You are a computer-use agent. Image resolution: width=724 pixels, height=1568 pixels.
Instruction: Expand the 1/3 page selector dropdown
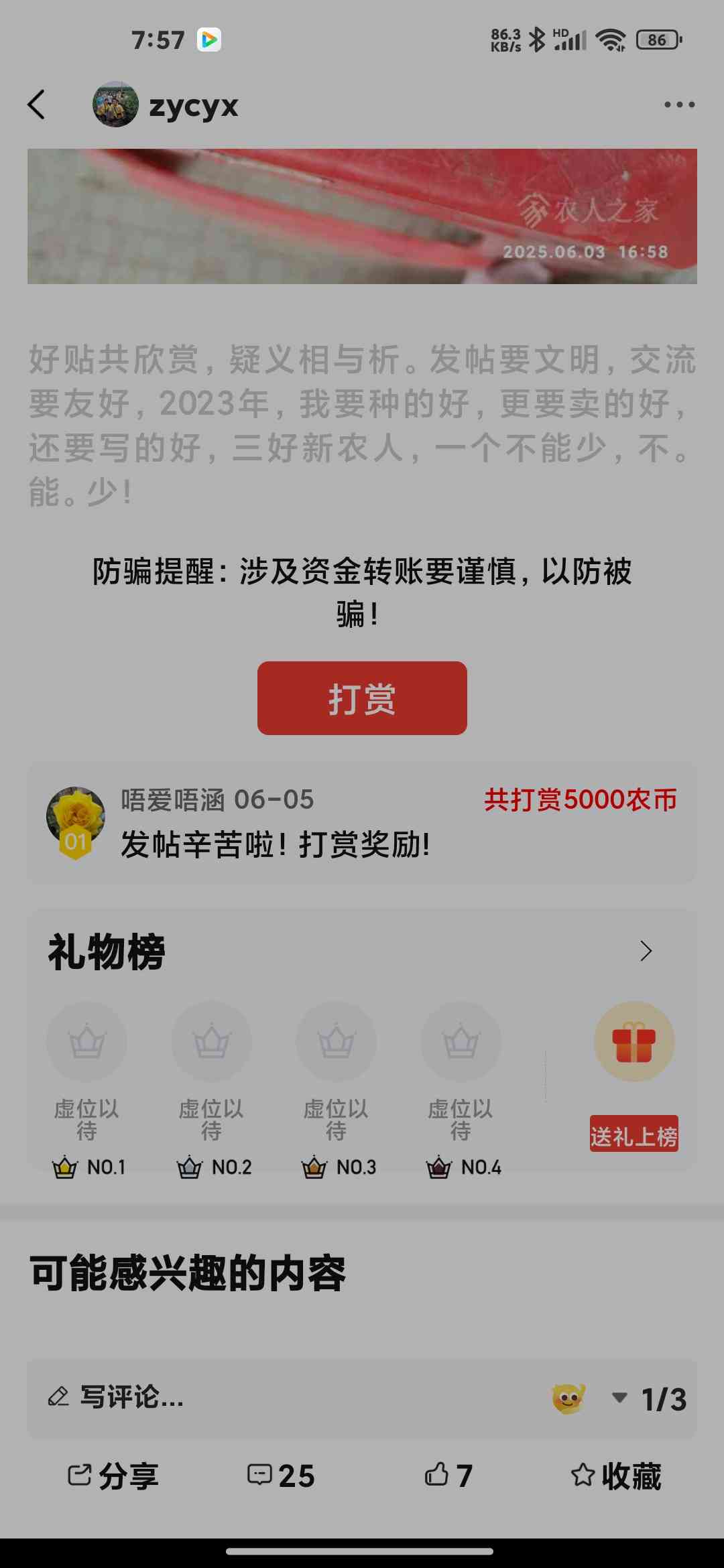pos(650,1399)
